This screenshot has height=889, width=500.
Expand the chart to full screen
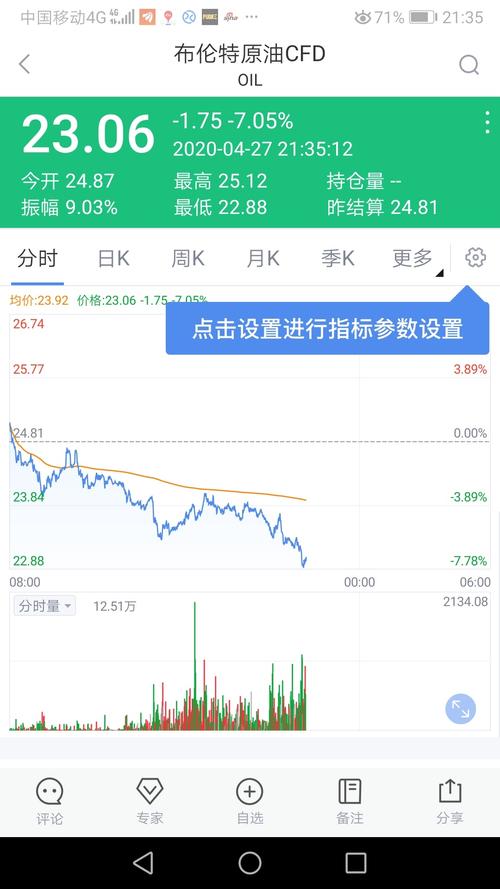(x=460, y=709)
